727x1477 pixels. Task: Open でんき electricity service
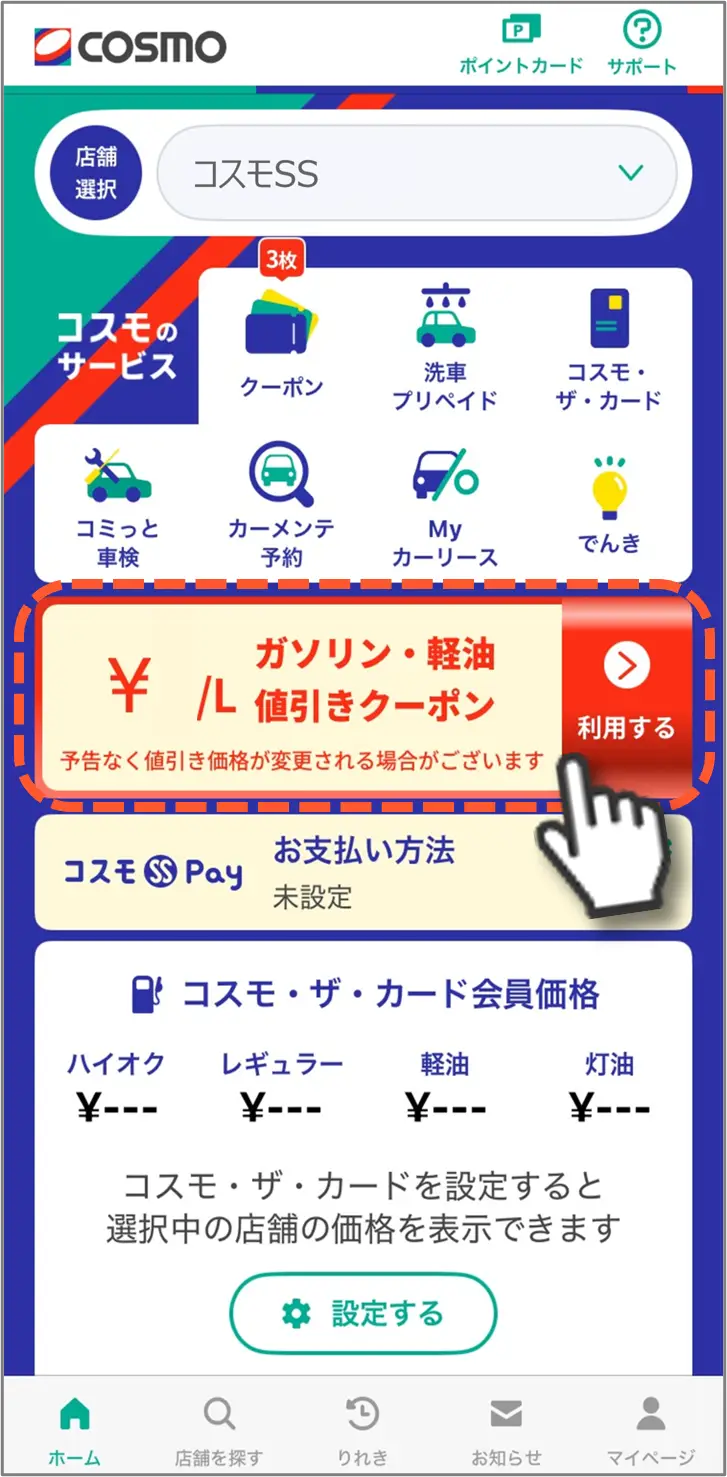click(609, 506)
